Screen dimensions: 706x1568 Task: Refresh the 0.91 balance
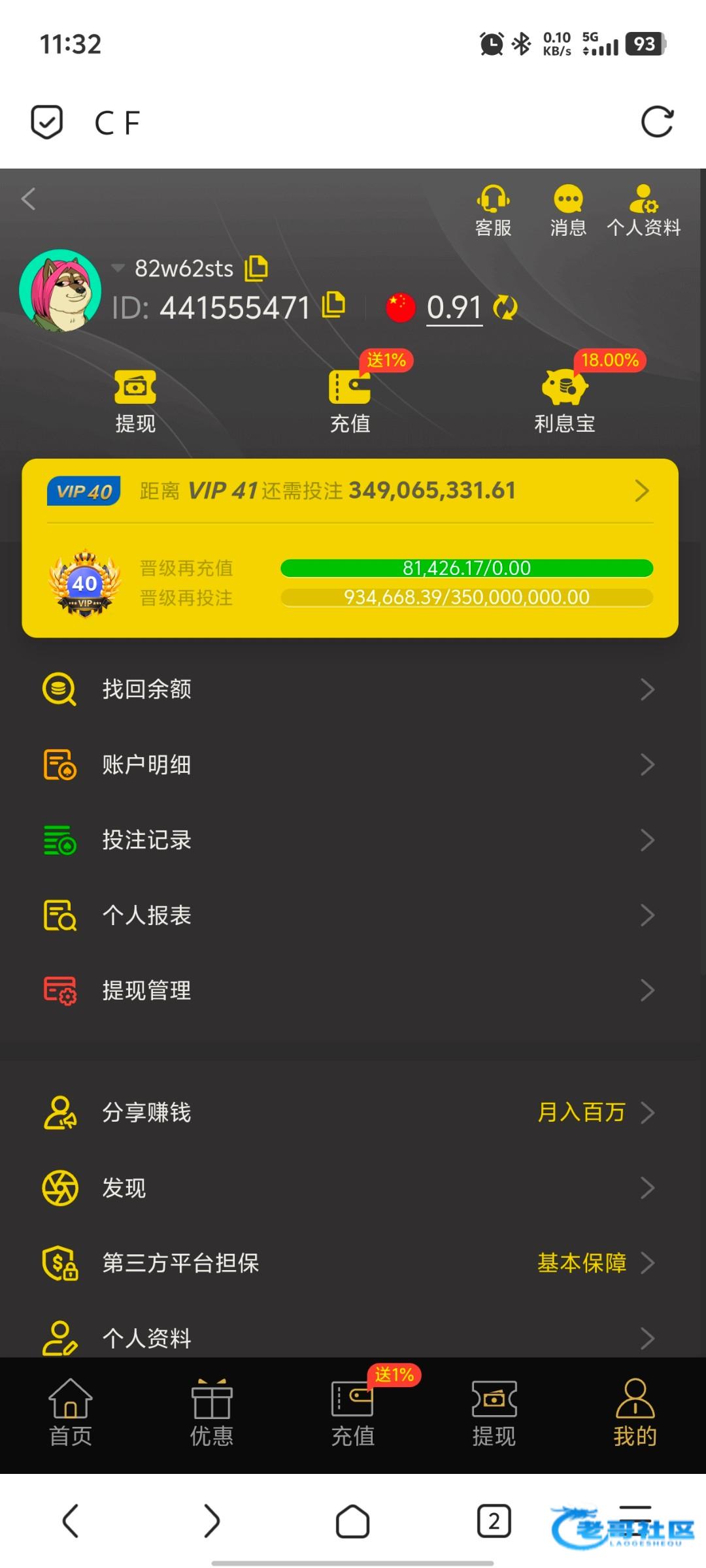click(x=505, y=307)
